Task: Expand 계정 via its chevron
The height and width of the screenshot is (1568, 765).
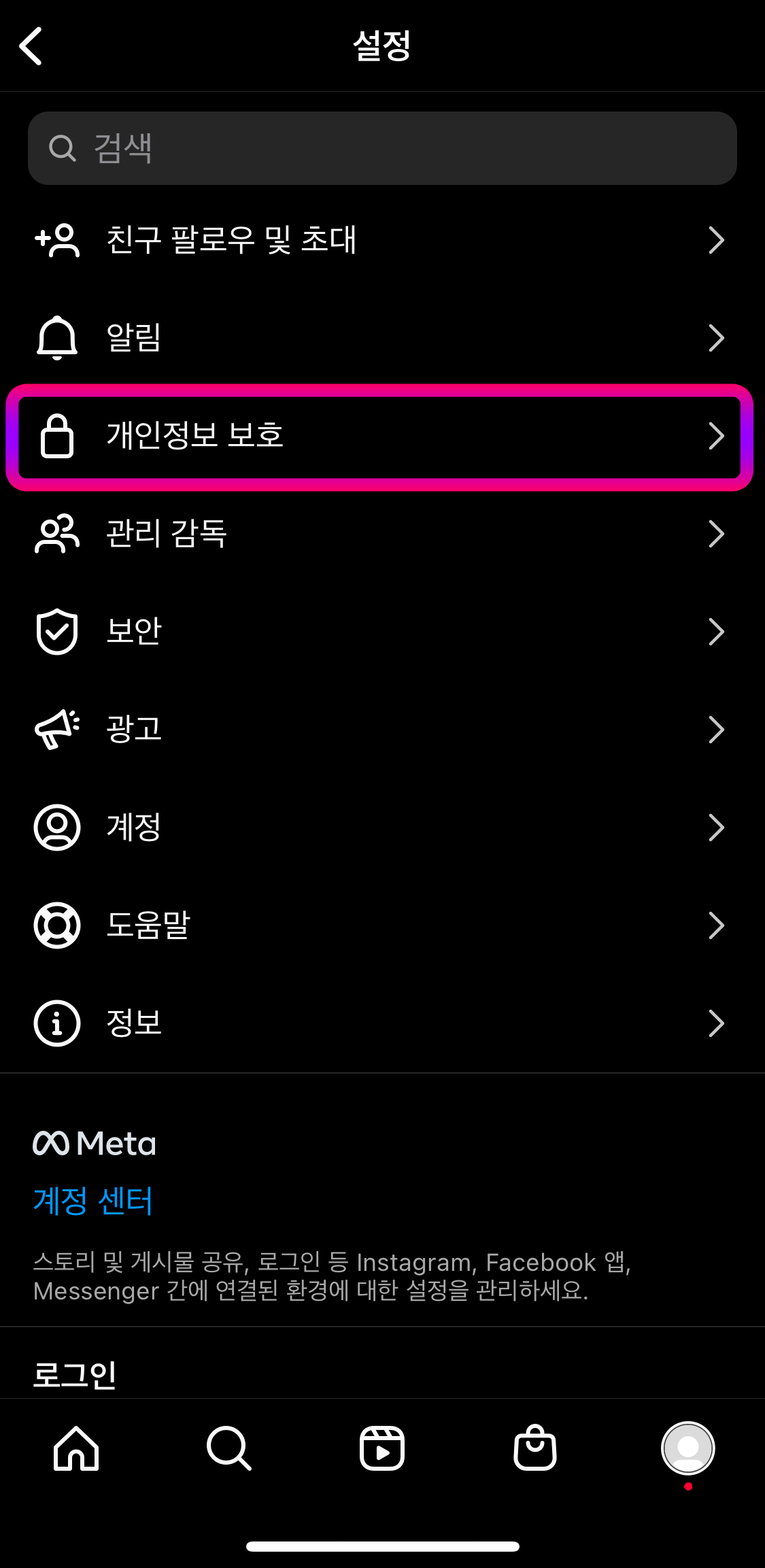Action: (717, 827)
